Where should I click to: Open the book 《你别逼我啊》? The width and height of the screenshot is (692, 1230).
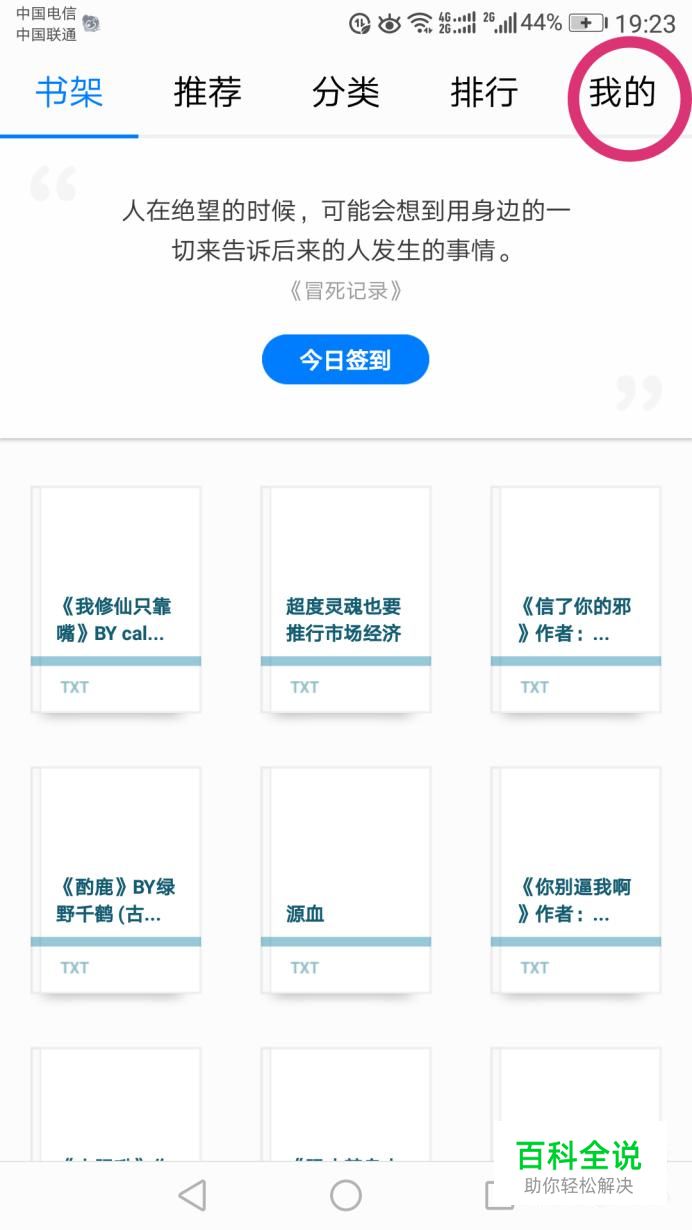(x=576, y=880)
